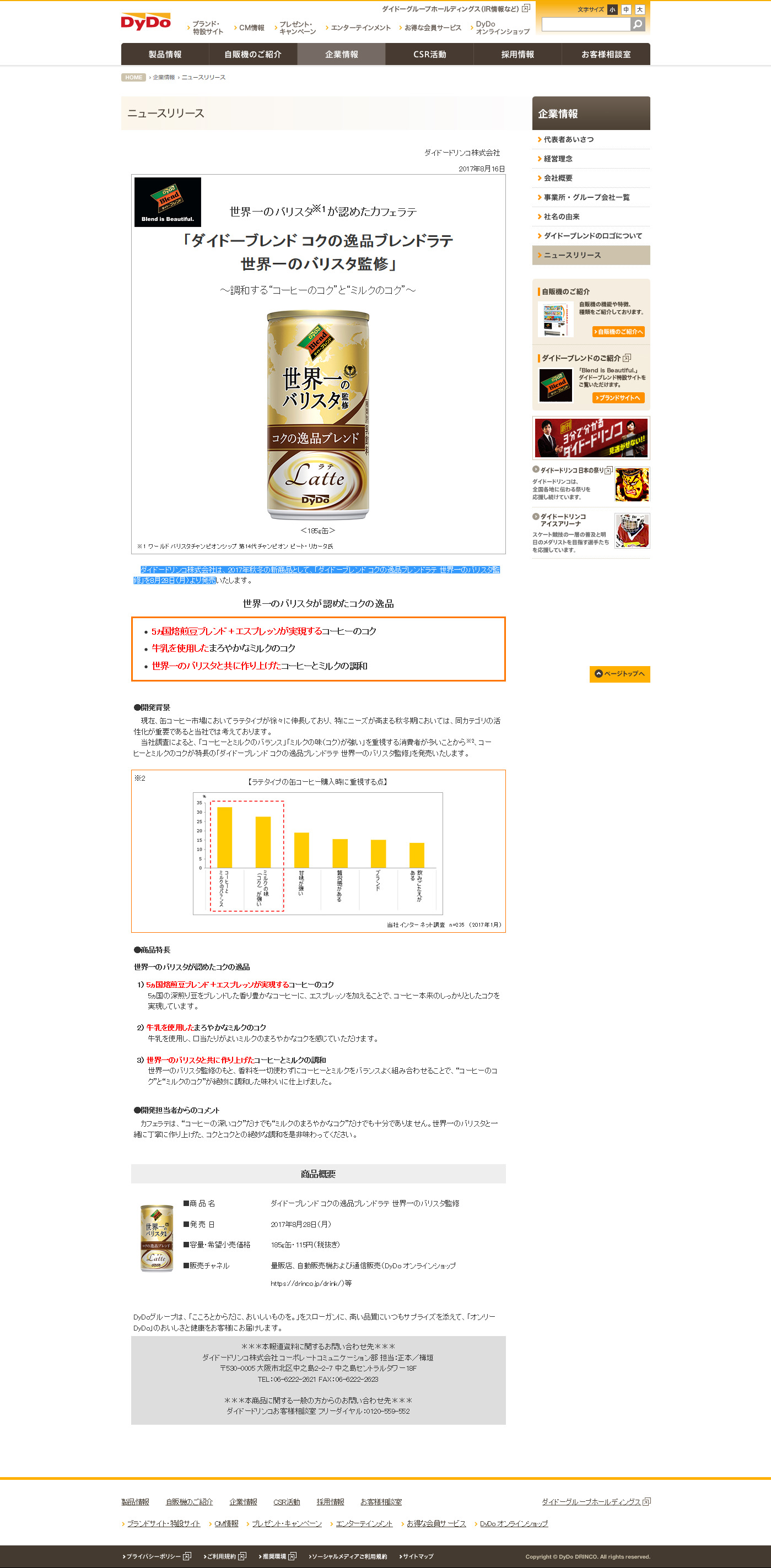Open the 3分でわかるダイドードリンコ banner
Viewport: 771px width, 1568px height.
point(591,437)
